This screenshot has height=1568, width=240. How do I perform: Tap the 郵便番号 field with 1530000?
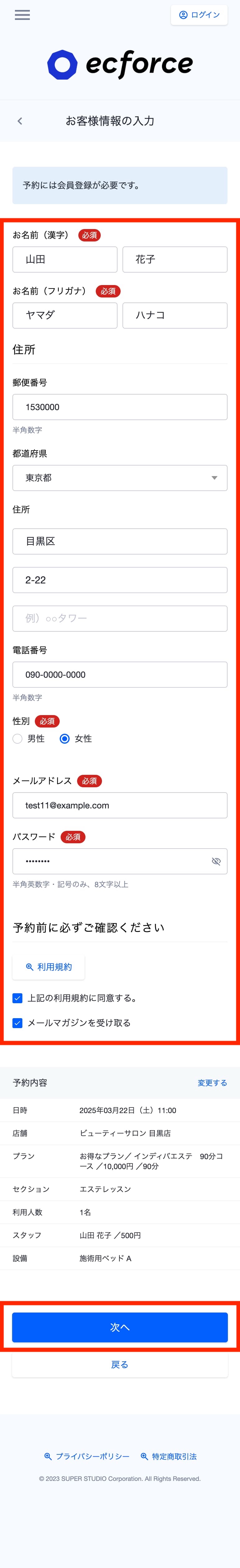click(x=120, y=407)
